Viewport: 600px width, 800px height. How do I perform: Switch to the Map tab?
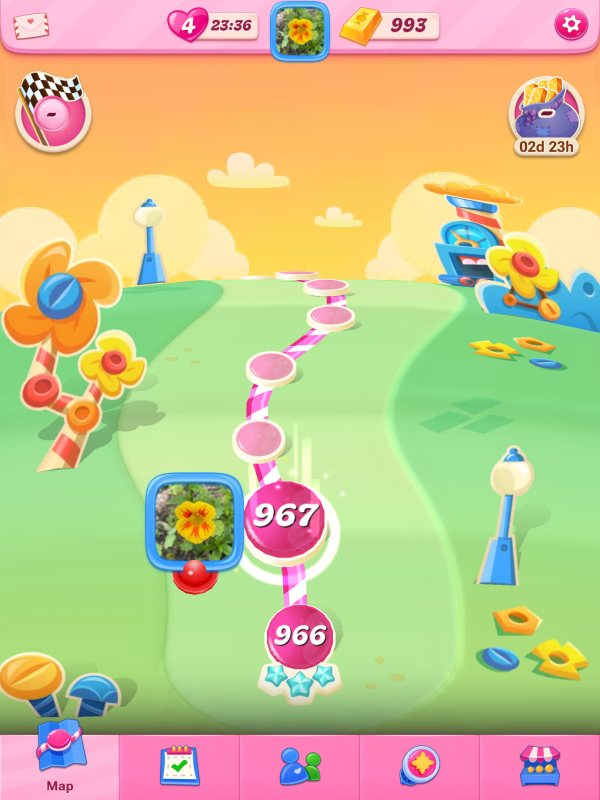click(59, 766)
